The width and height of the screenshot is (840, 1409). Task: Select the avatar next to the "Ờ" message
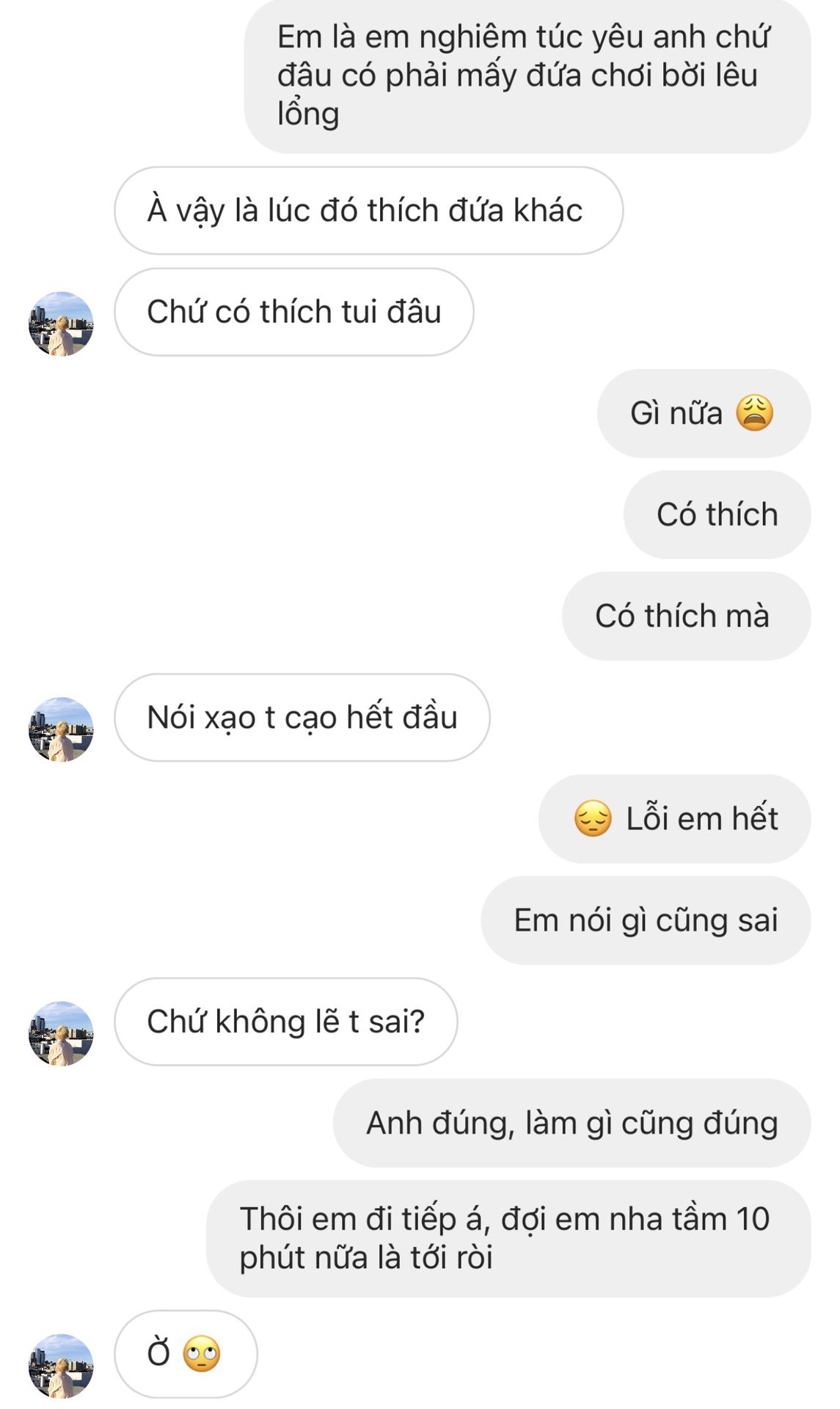pyautogui.click(x=61, y=1365)
